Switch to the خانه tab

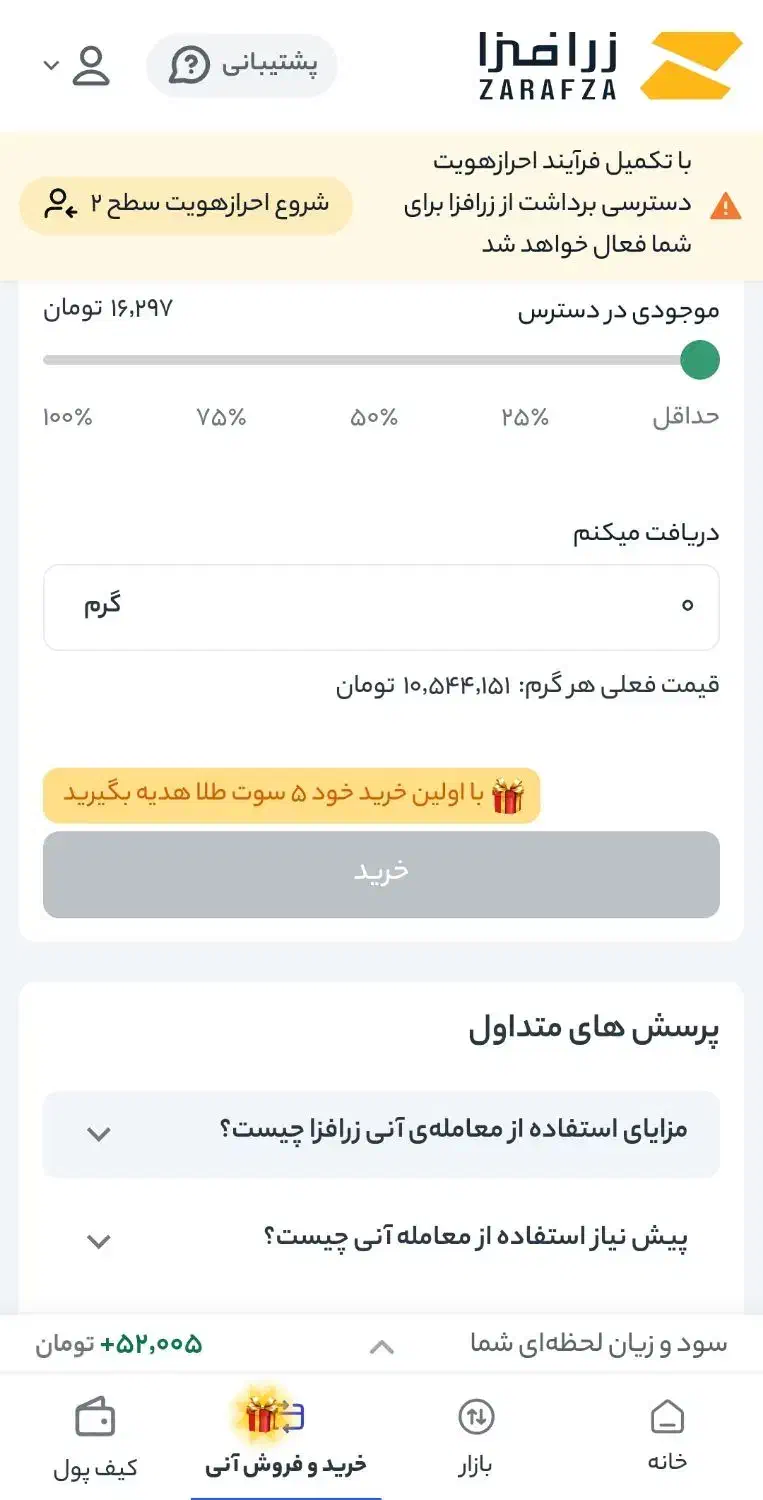point(668,1435)
